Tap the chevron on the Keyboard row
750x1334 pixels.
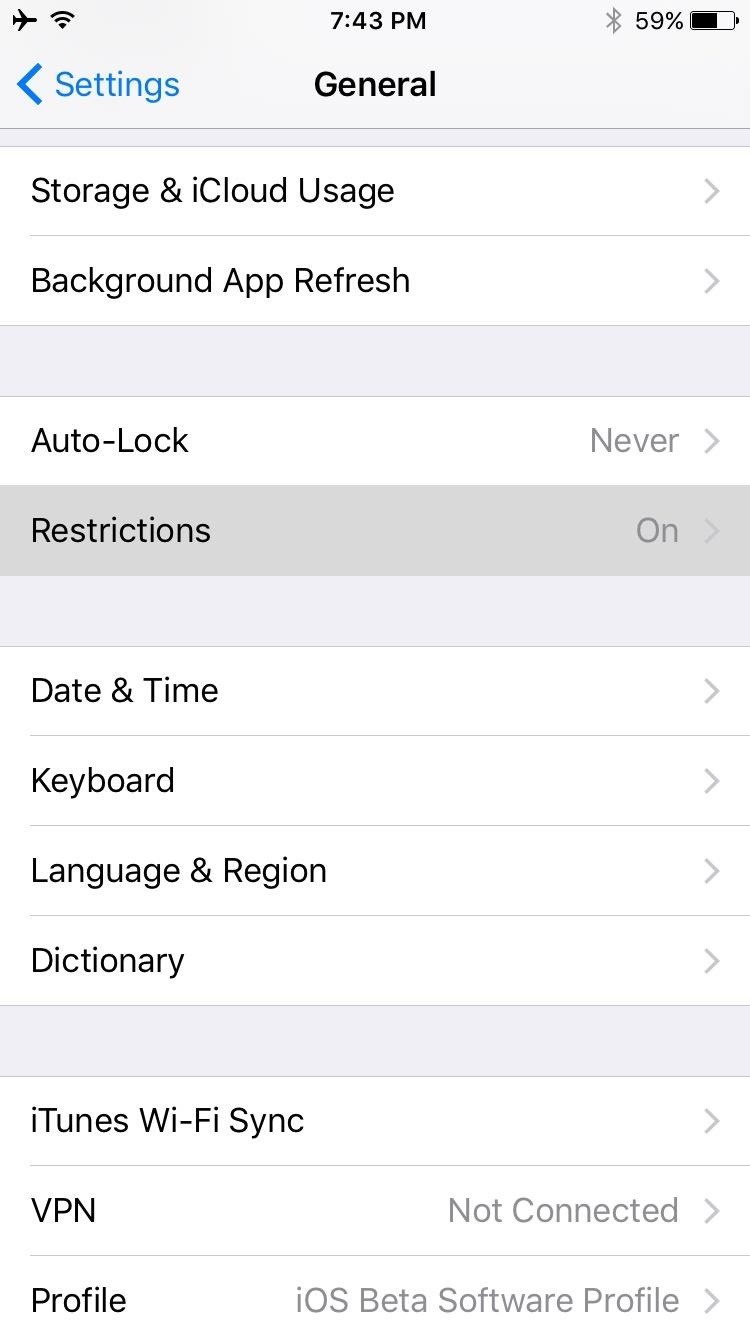coord(712,780)
